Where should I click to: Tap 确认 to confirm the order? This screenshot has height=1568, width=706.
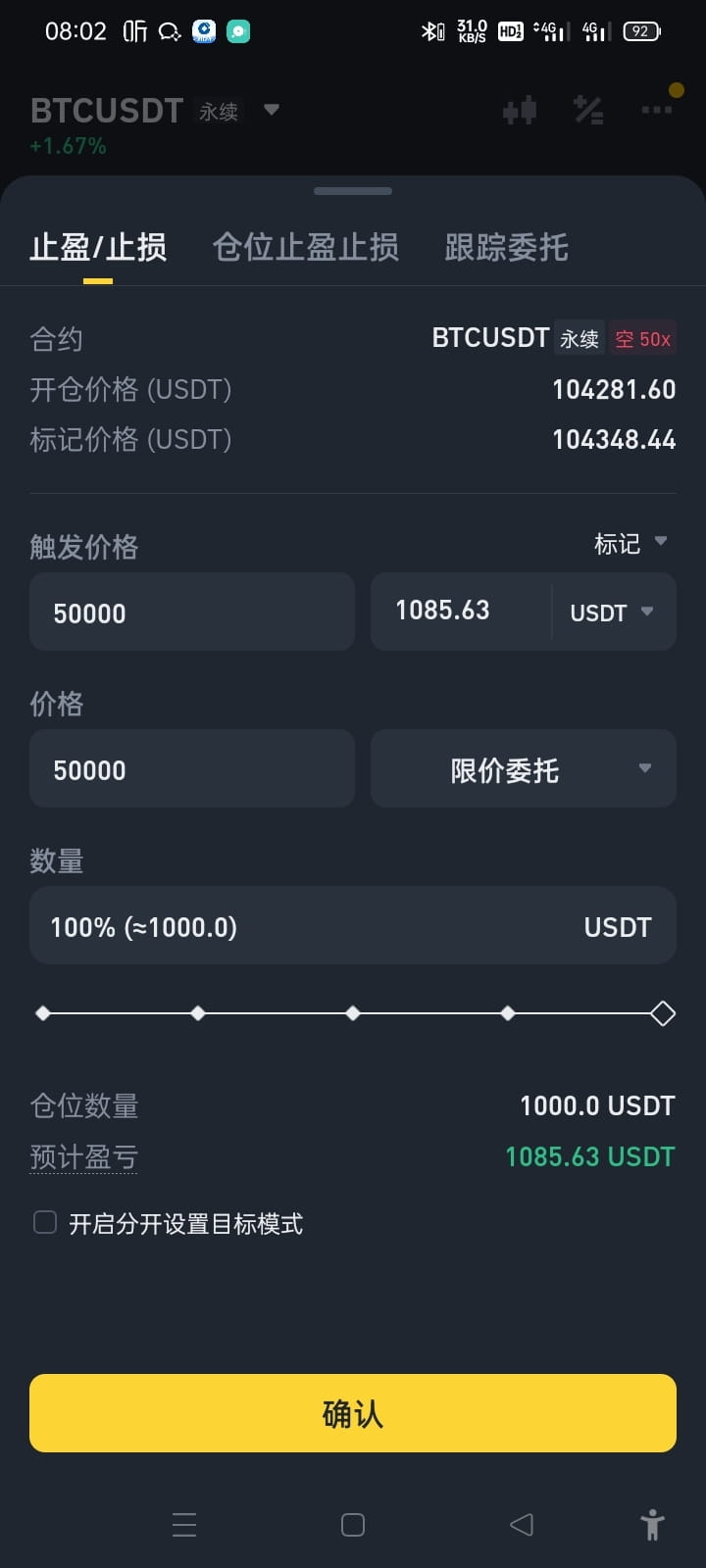[353, 1413]
